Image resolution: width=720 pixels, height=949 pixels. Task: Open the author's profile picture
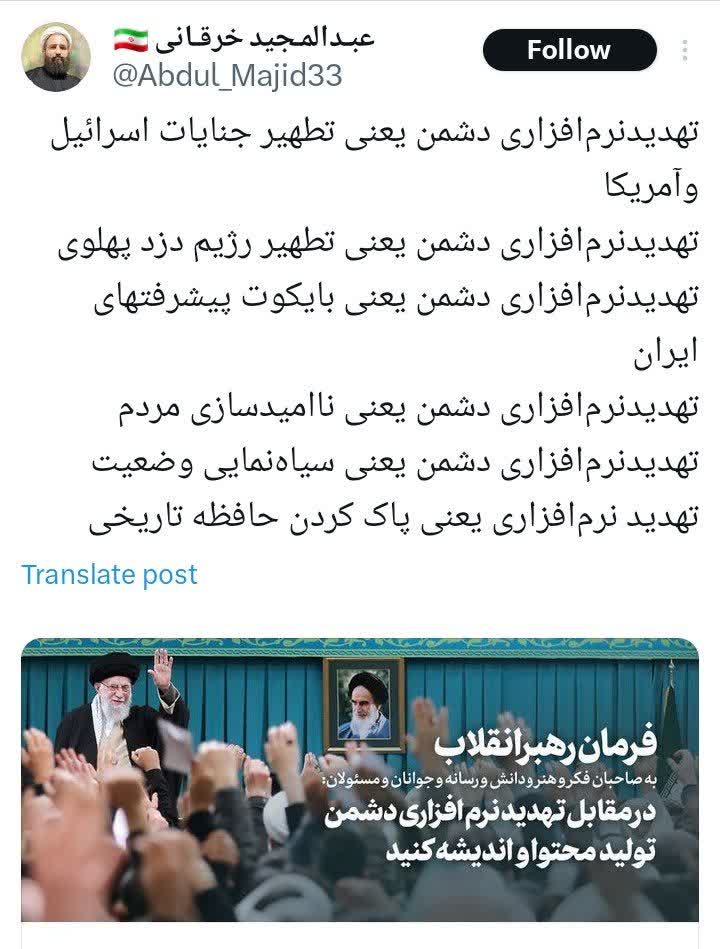pos(56,57)
